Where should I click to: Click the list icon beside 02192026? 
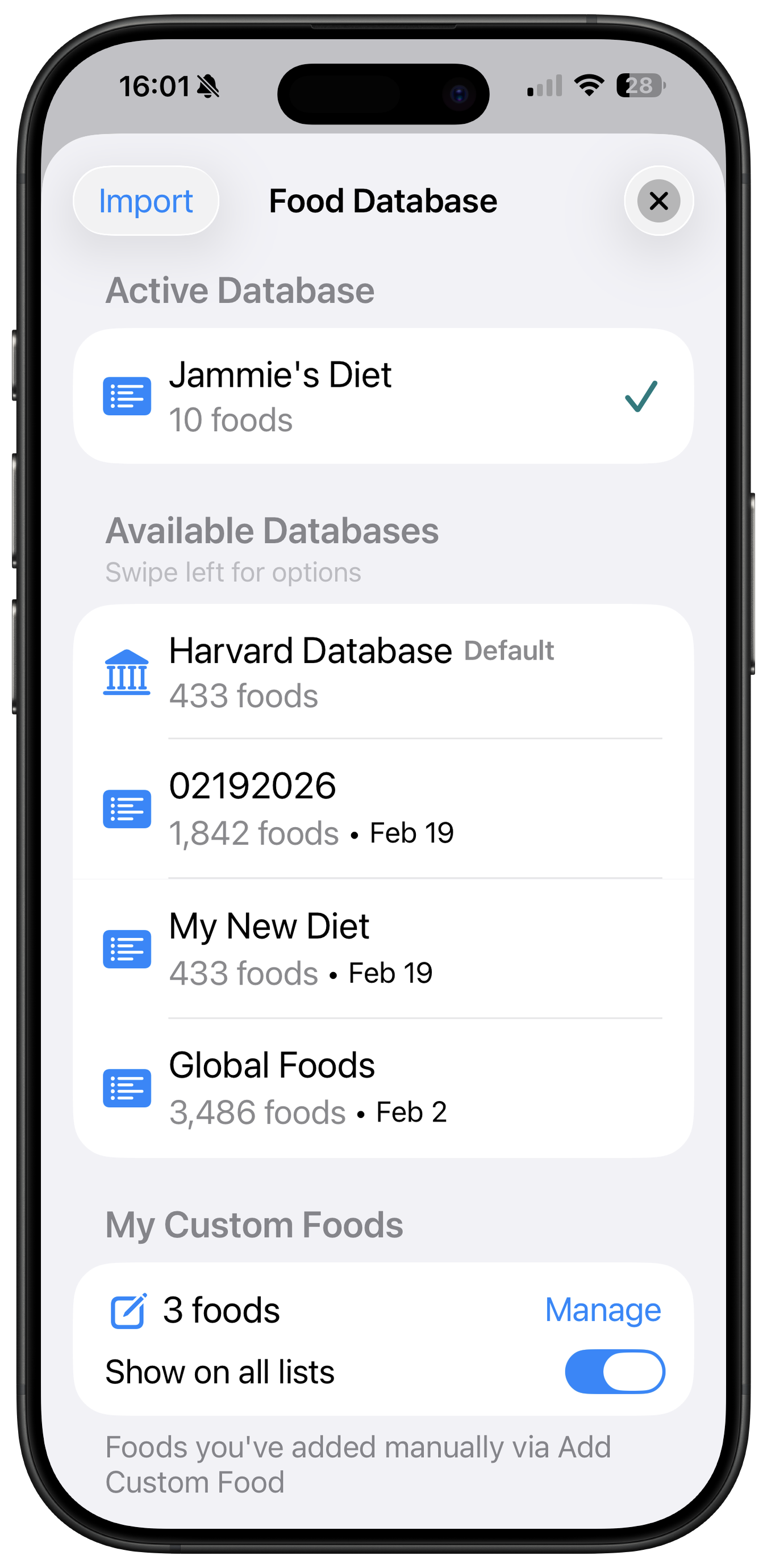(x=127, y=810)
